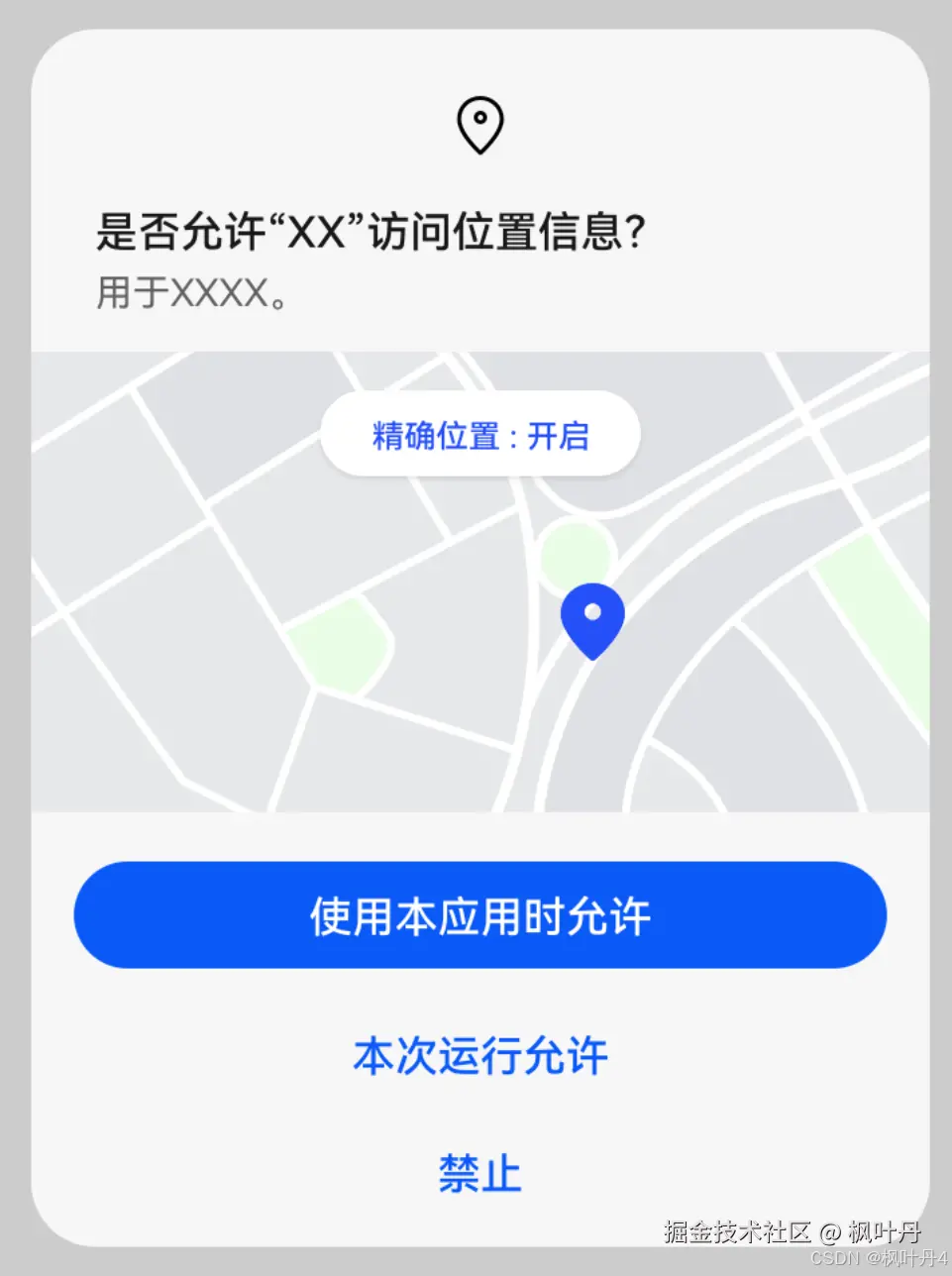Deny location access with 禁止
The width and height of the screenshot is (952, 1276).
coord(480,1174)
